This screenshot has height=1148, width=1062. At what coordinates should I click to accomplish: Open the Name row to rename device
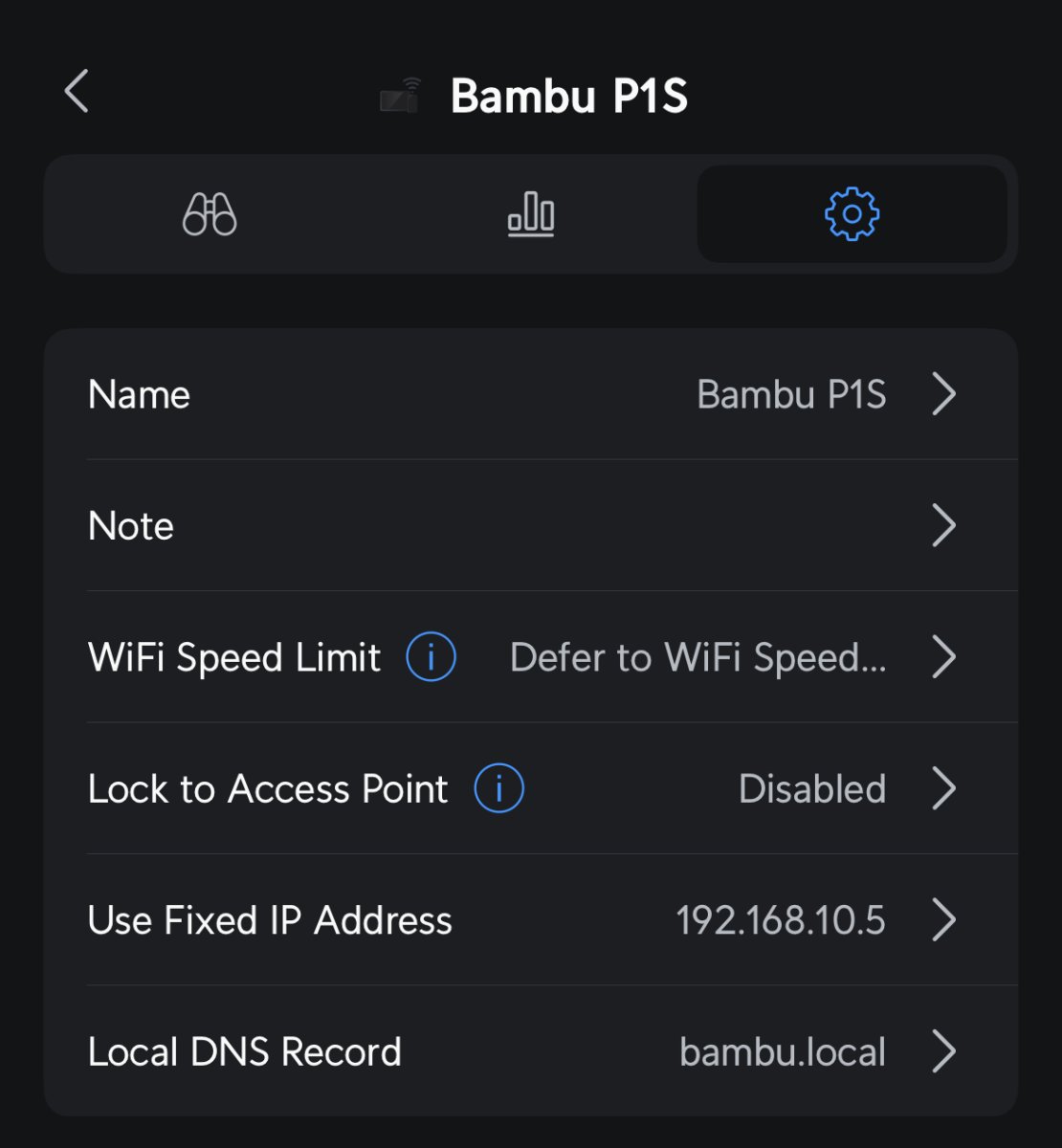point(531,394)
